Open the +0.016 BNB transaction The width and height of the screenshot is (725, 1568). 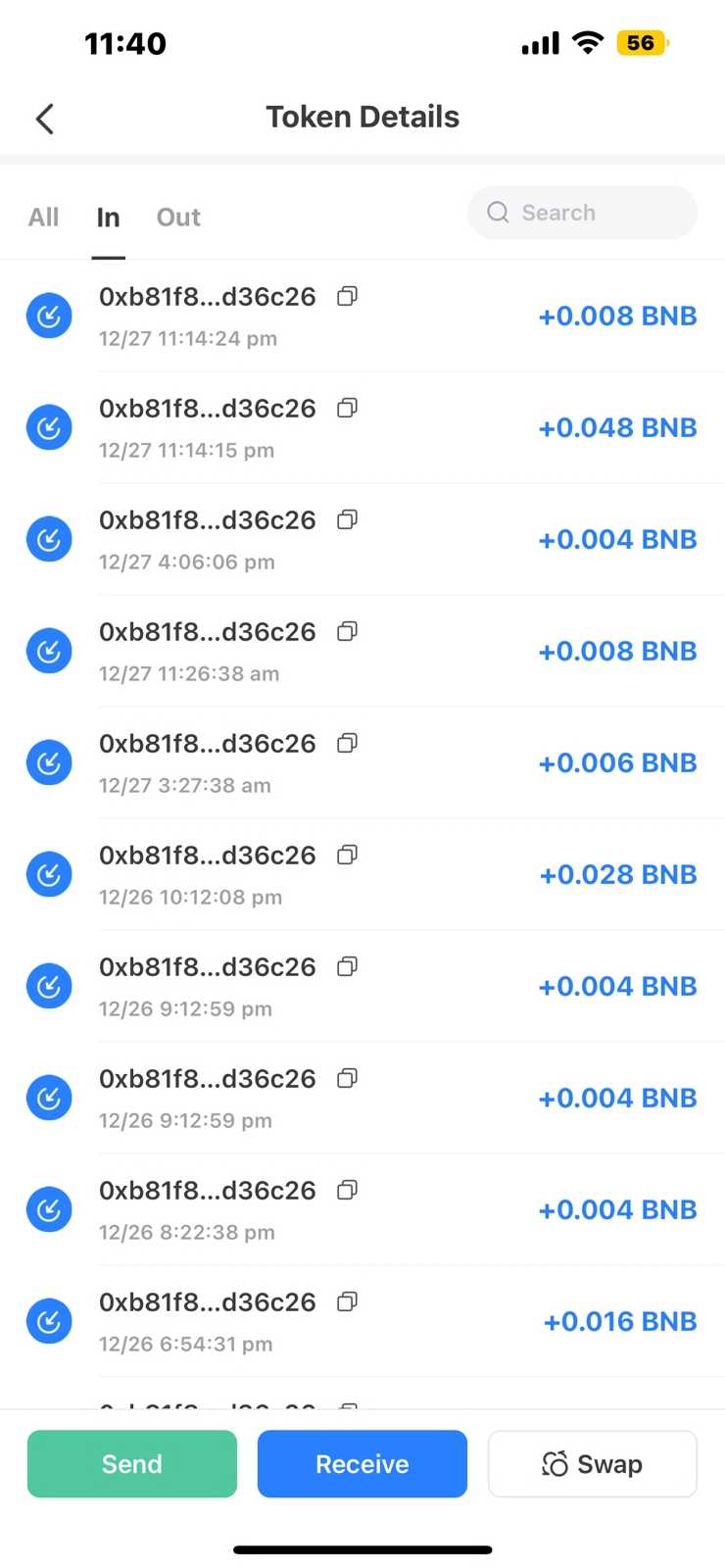point(619,1322)
